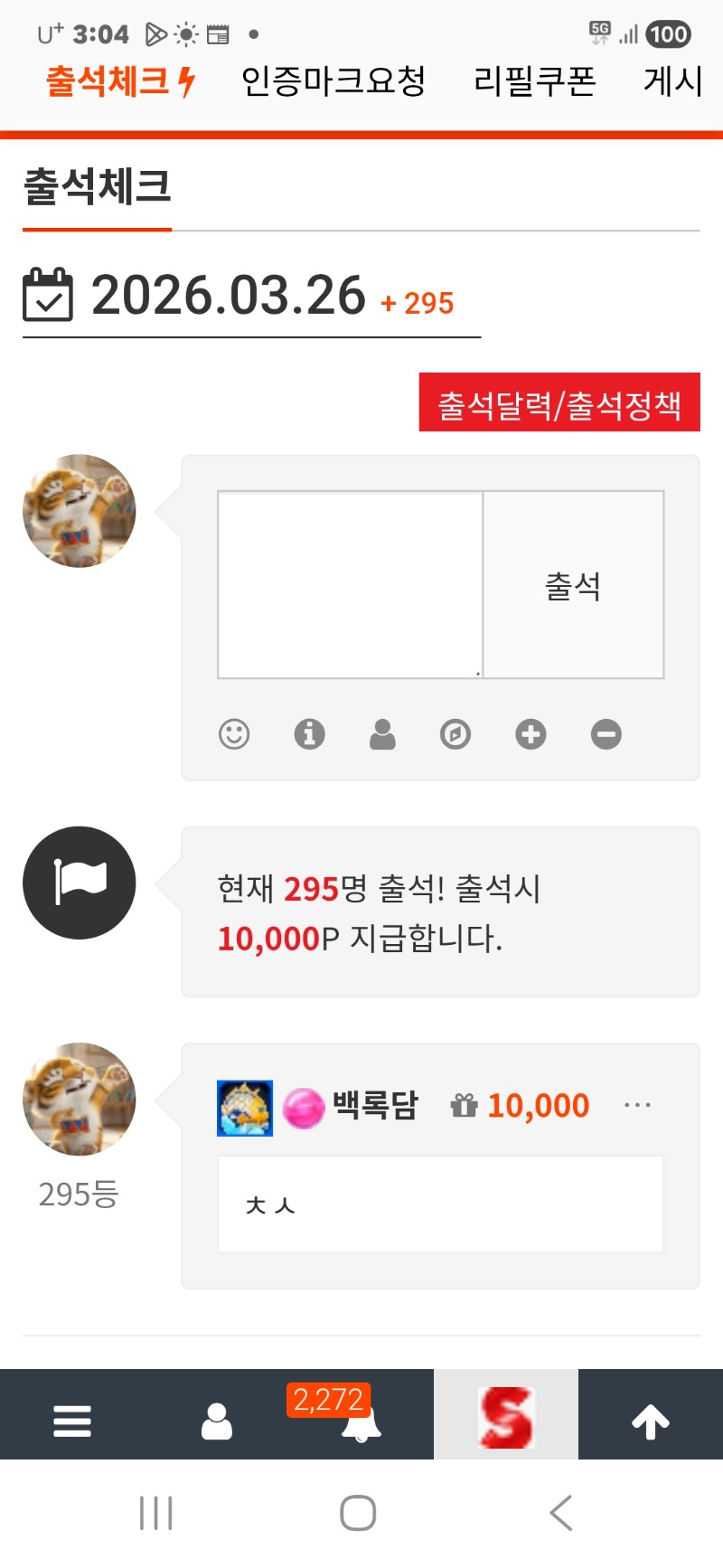Viewport: 723px width, 1568px height.
Task: Jump to top with the up arrow
Action: pos(650,1421)
